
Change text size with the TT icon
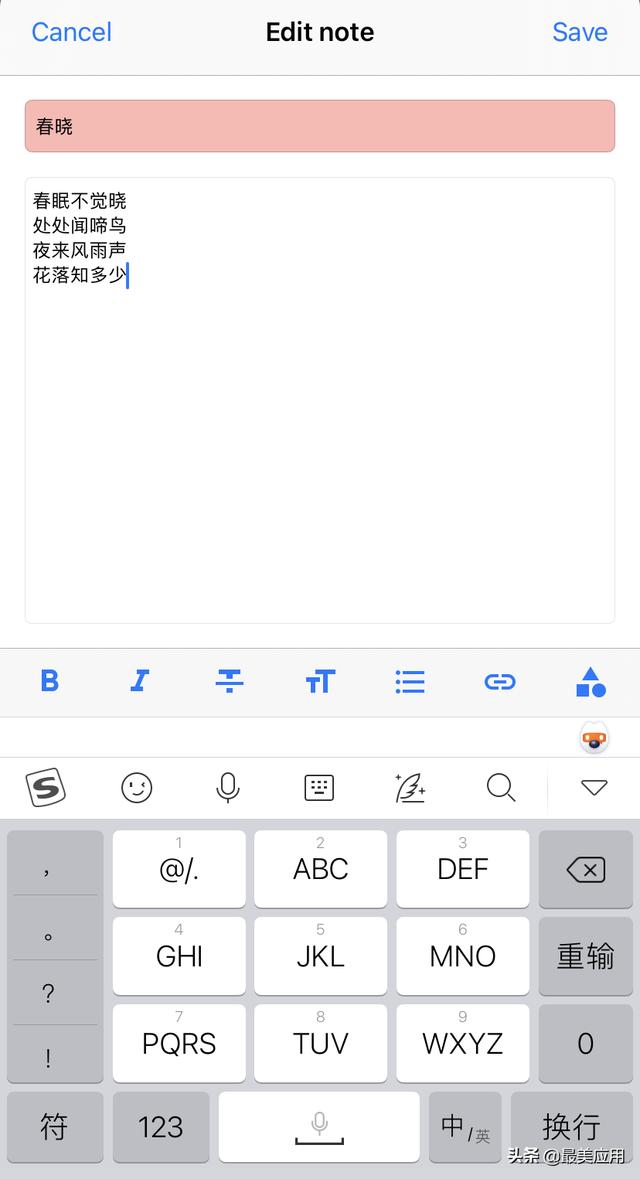coord(320,681)
